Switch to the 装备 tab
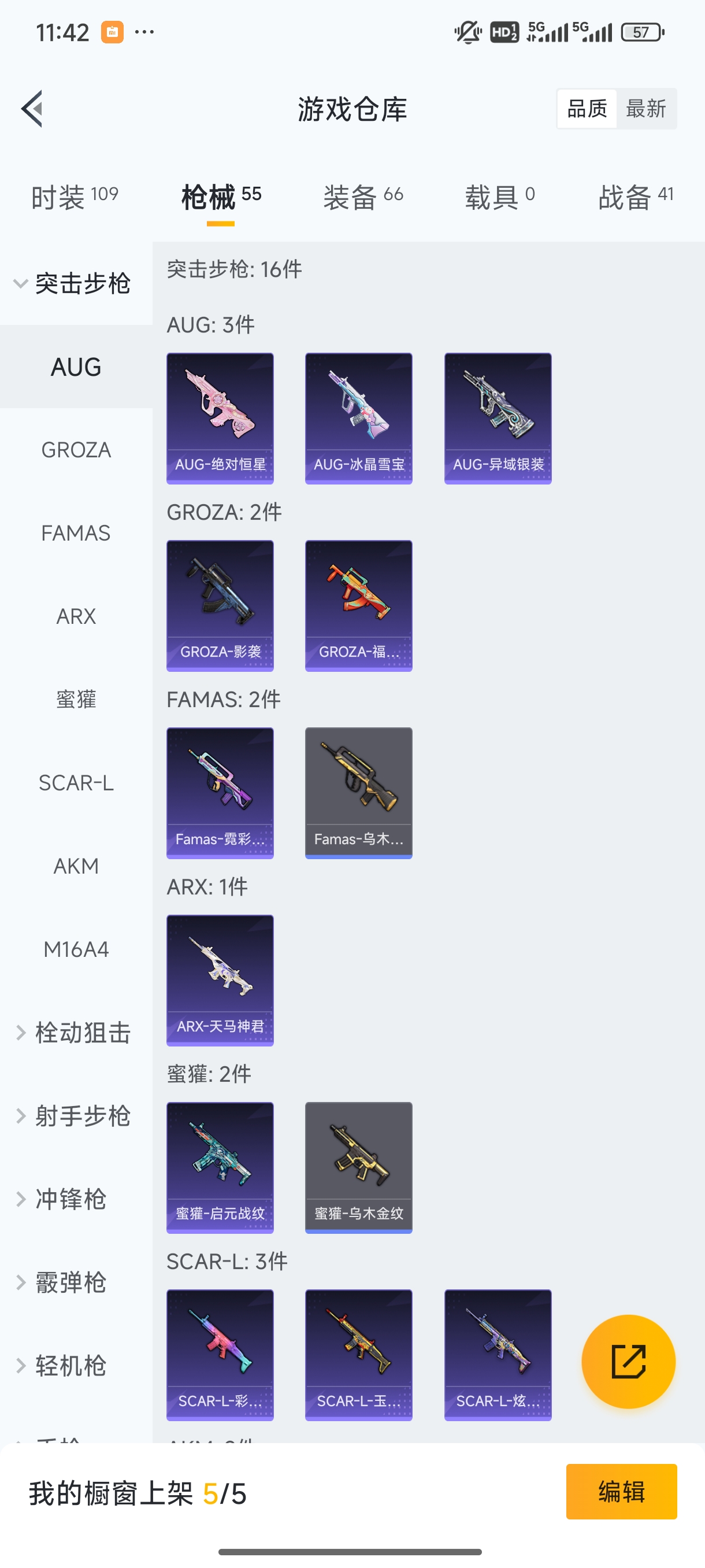This screenshot has height=1568, width=705. 362,197
